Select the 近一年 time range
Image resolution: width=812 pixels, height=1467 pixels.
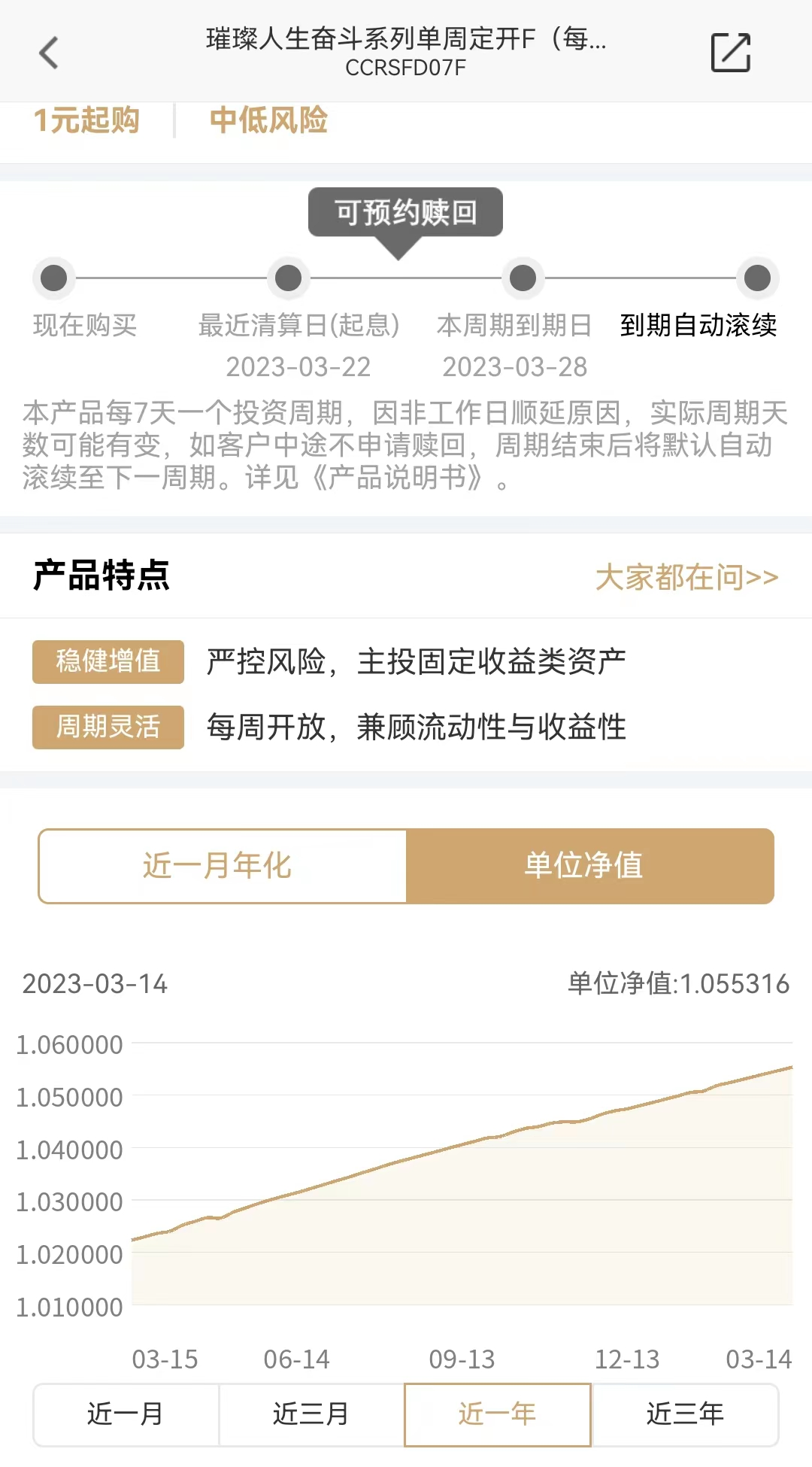pyautogui.click(x=498, y=1414)
